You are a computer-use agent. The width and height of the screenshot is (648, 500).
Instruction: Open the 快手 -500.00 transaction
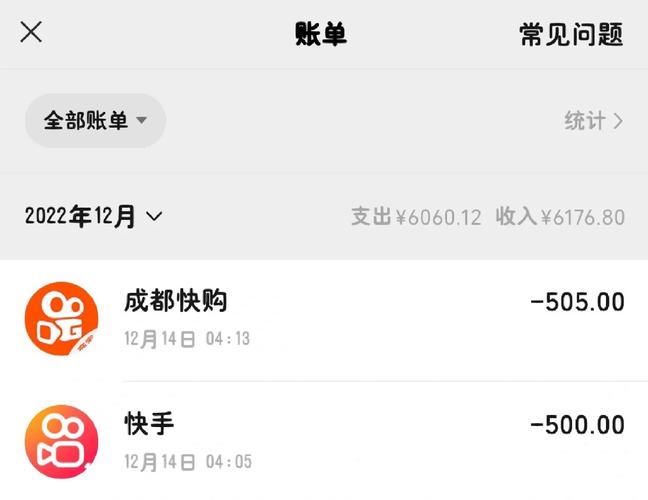pyautogui.click(x=324, y=441)
